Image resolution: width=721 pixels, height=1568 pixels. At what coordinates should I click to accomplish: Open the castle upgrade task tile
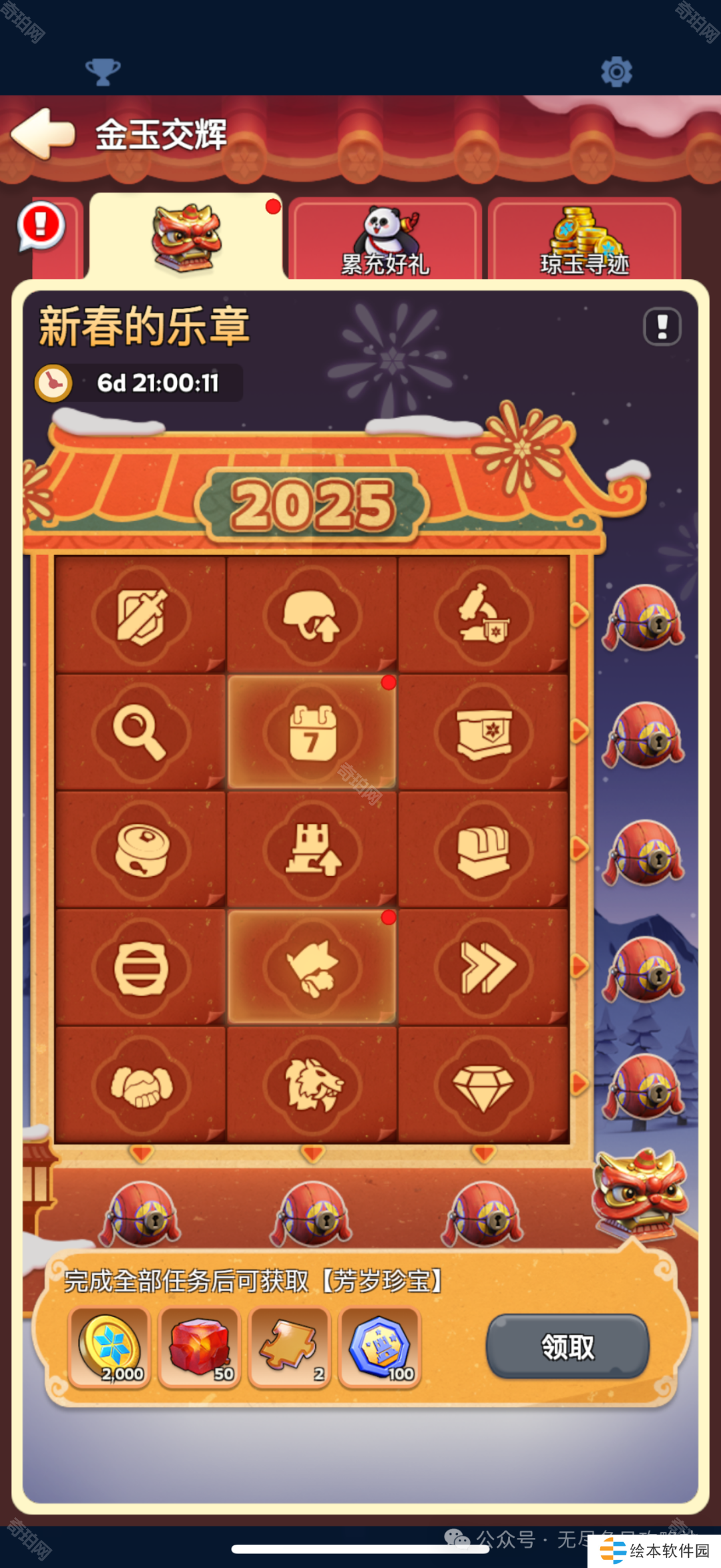(312, 849)
